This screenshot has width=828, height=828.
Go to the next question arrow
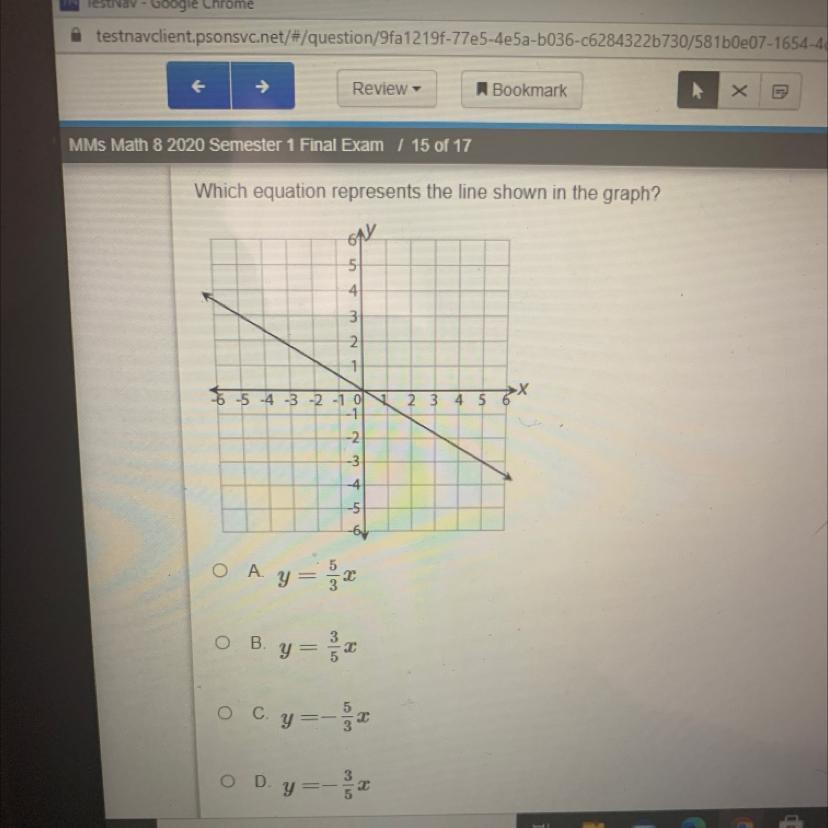tap(262, 86)
